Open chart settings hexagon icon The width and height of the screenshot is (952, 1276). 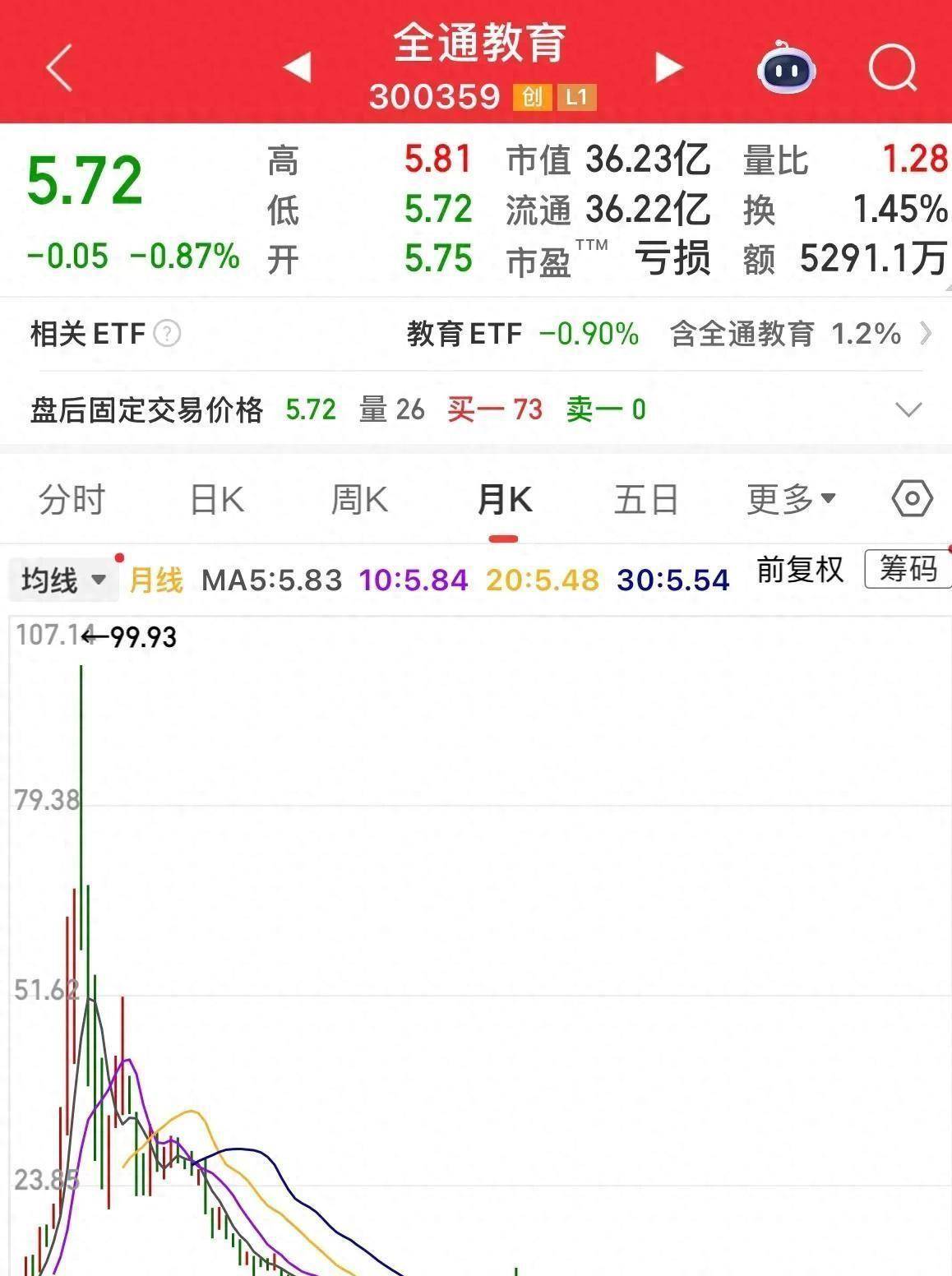point(912,499)
